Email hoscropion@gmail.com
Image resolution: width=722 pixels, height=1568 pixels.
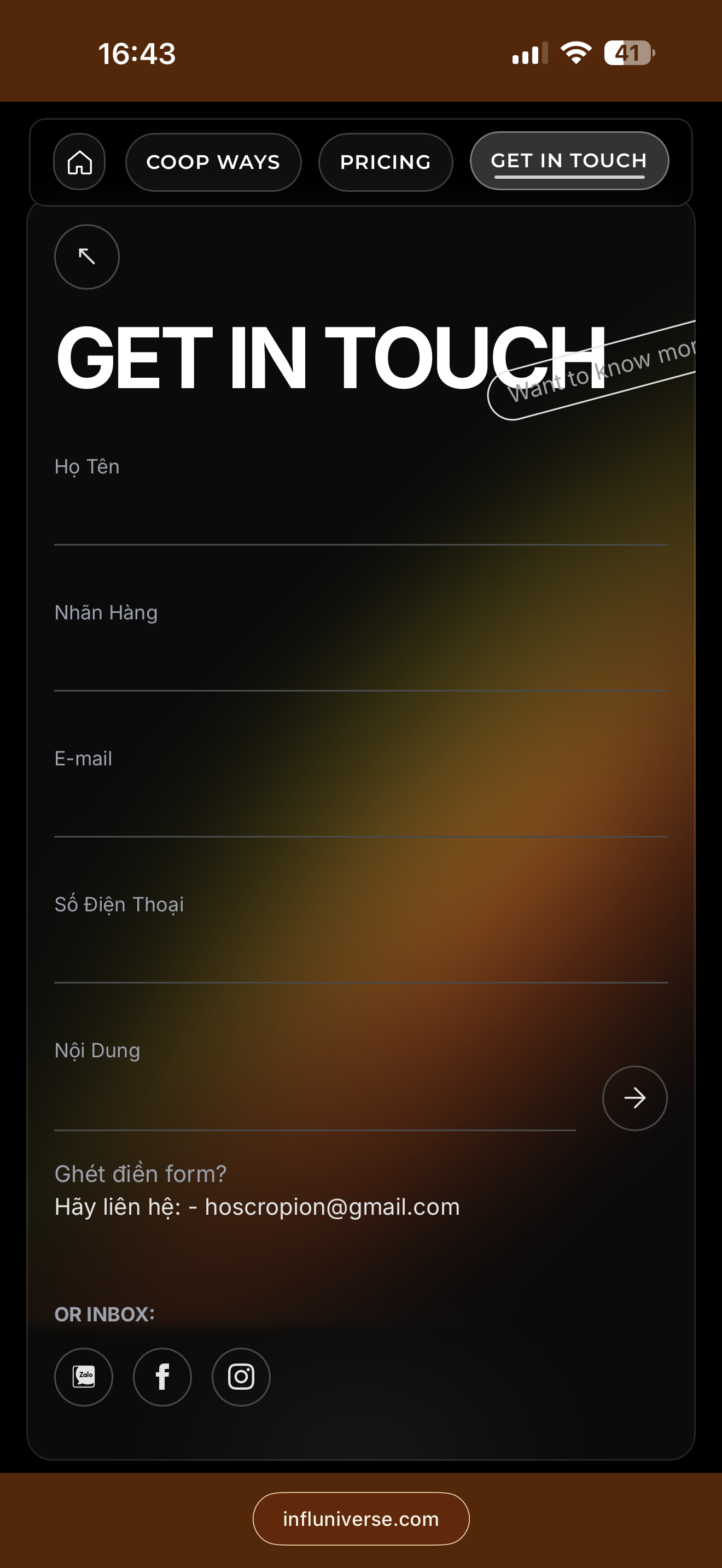pyautogui.click(x=333, y=1207)
